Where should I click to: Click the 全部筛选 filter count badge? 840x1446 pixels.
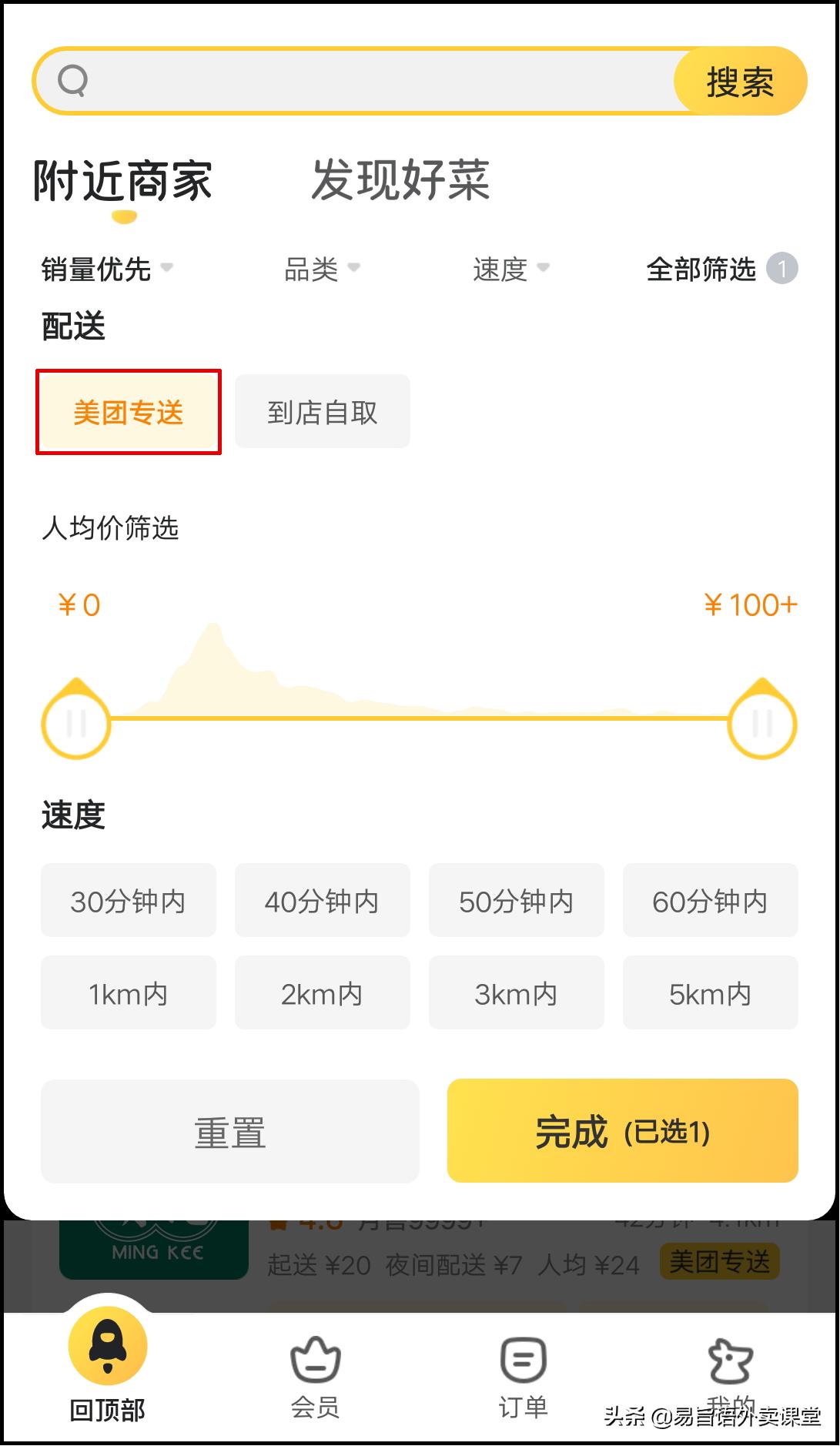(x=784, y=268)
